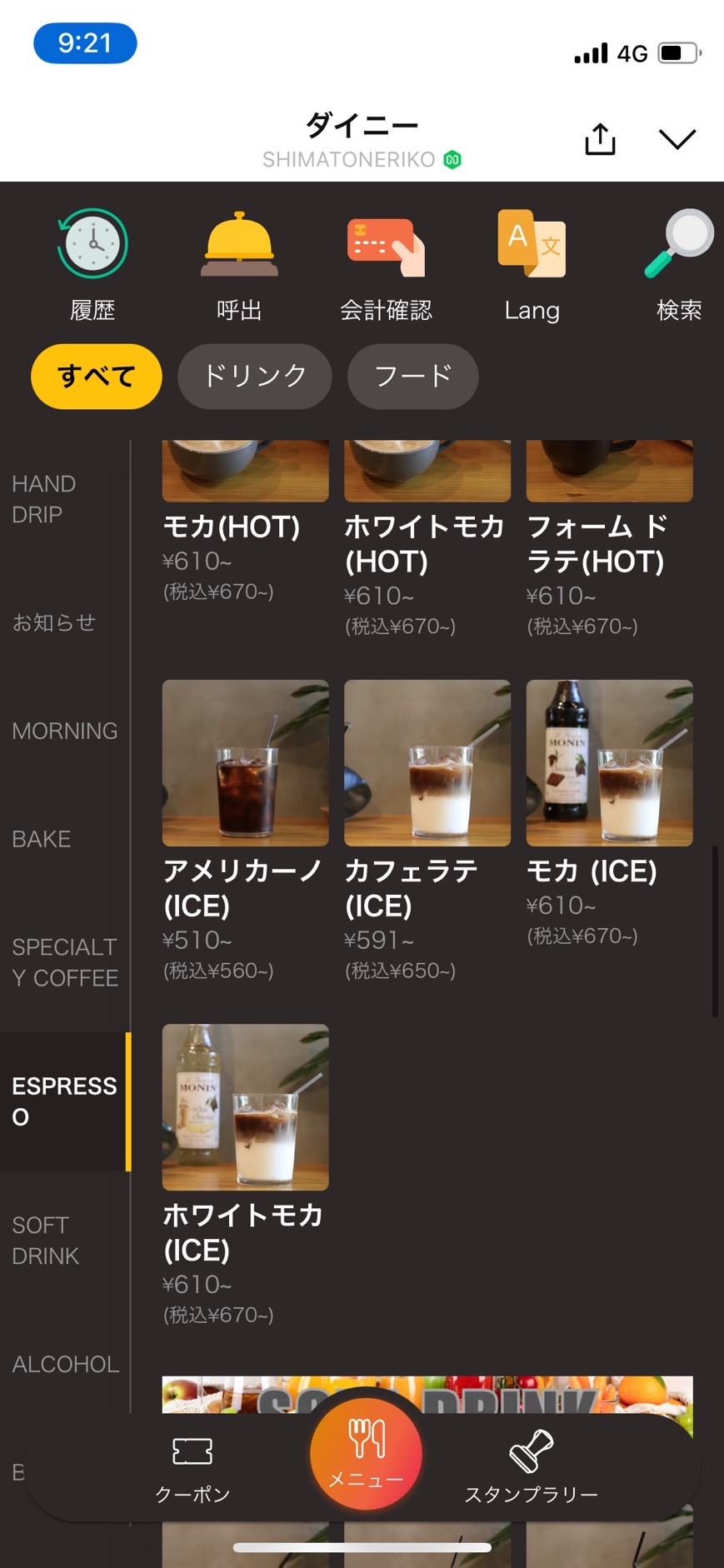
Task: Jump to the MORNING category
Action: [65, 731]
